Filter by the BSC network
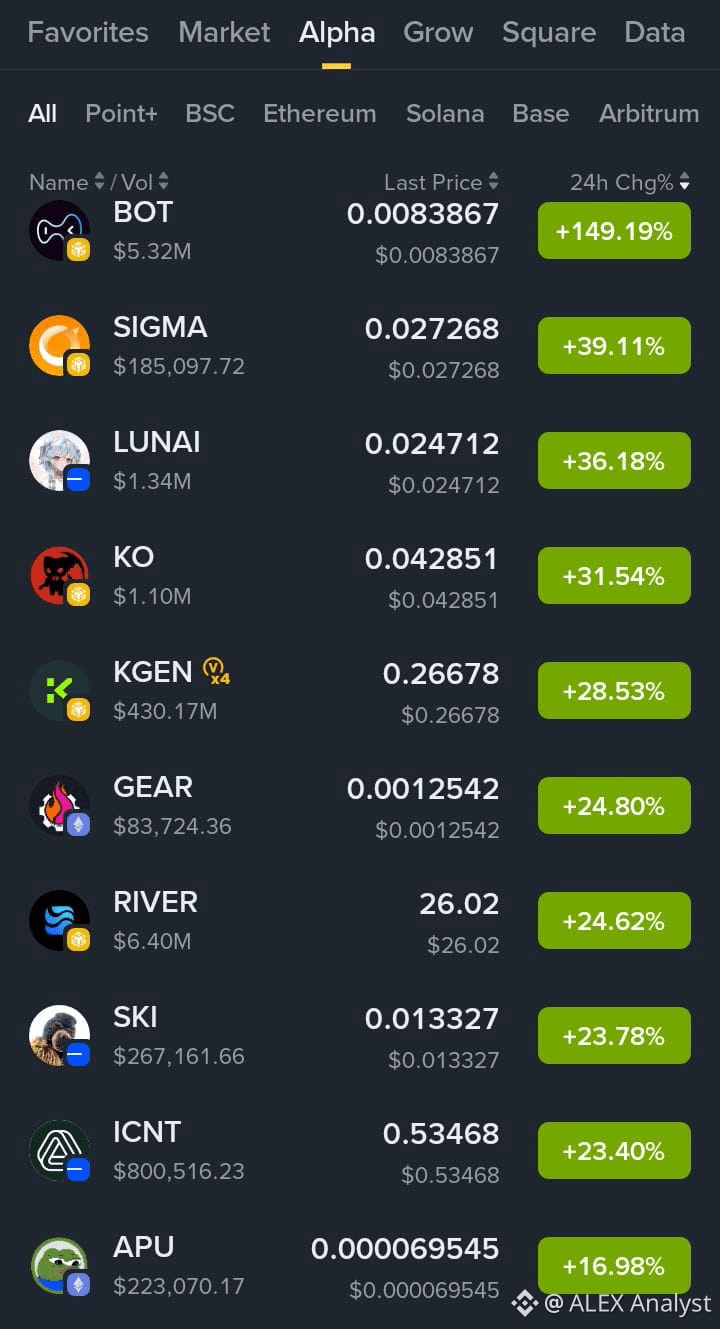 pos(210,113)
